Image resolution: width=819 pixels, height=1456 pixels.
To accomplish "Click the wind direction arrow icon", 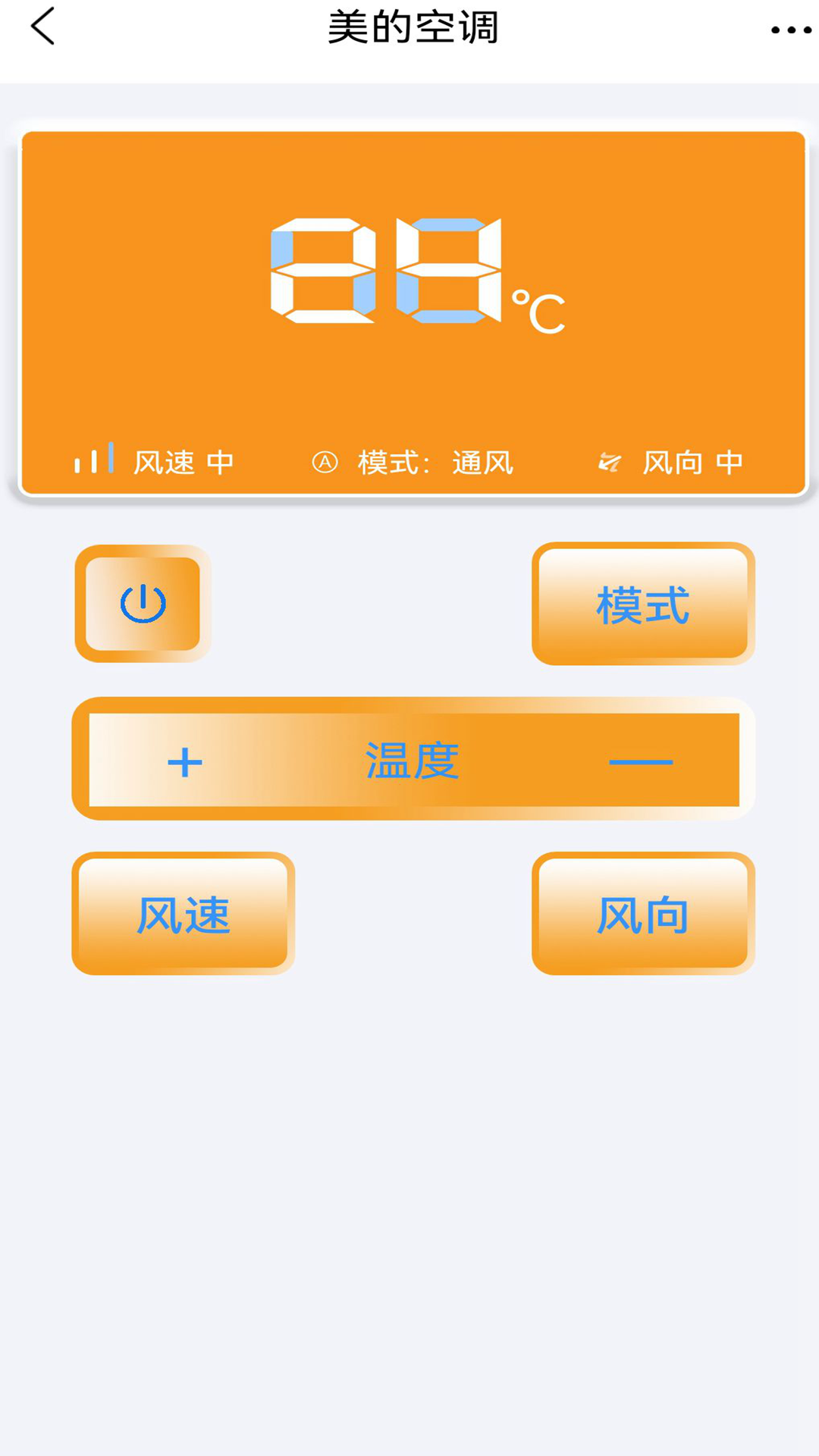I will pyautogui.click(x=613, y=461).
